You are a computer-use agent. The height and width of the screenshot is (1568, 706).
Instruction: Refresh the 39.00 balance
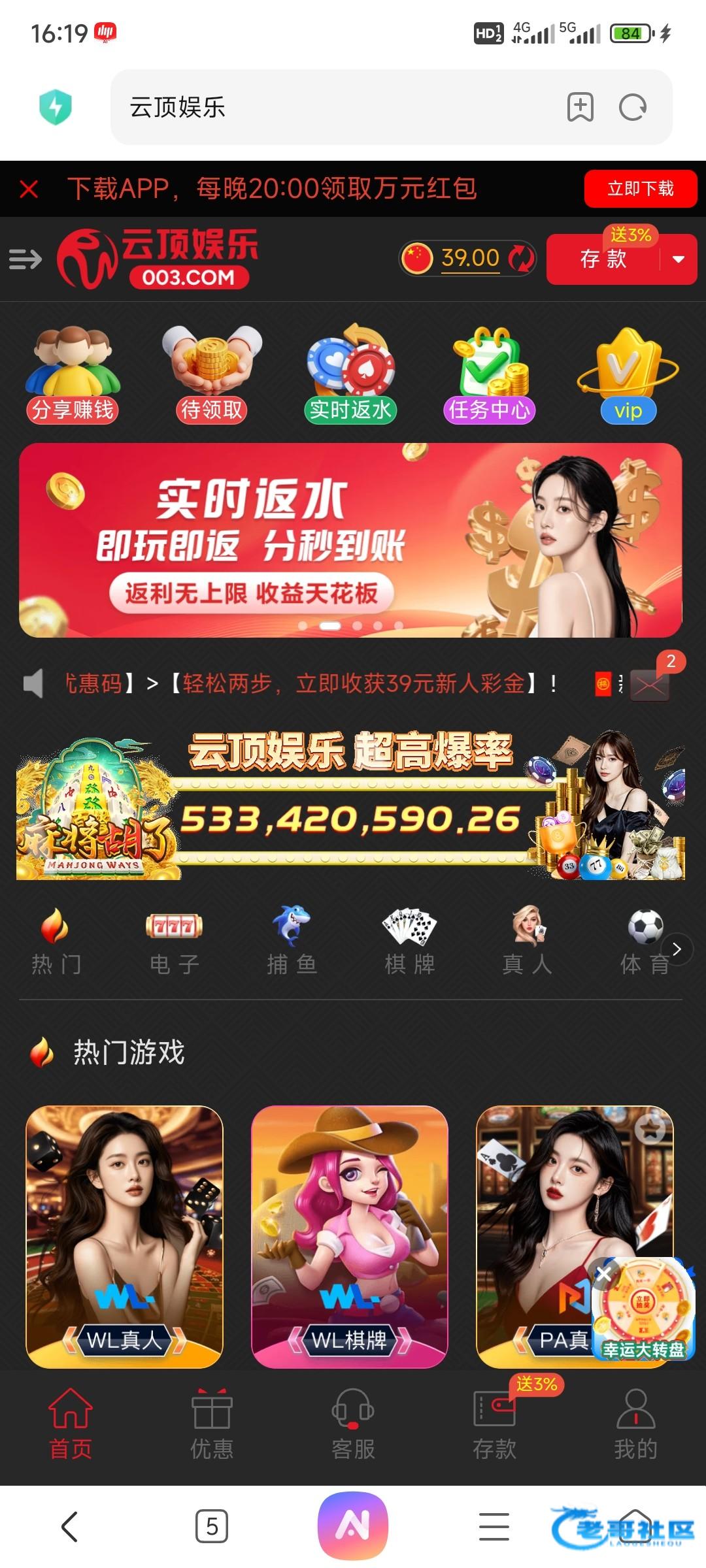click(520, 259)
